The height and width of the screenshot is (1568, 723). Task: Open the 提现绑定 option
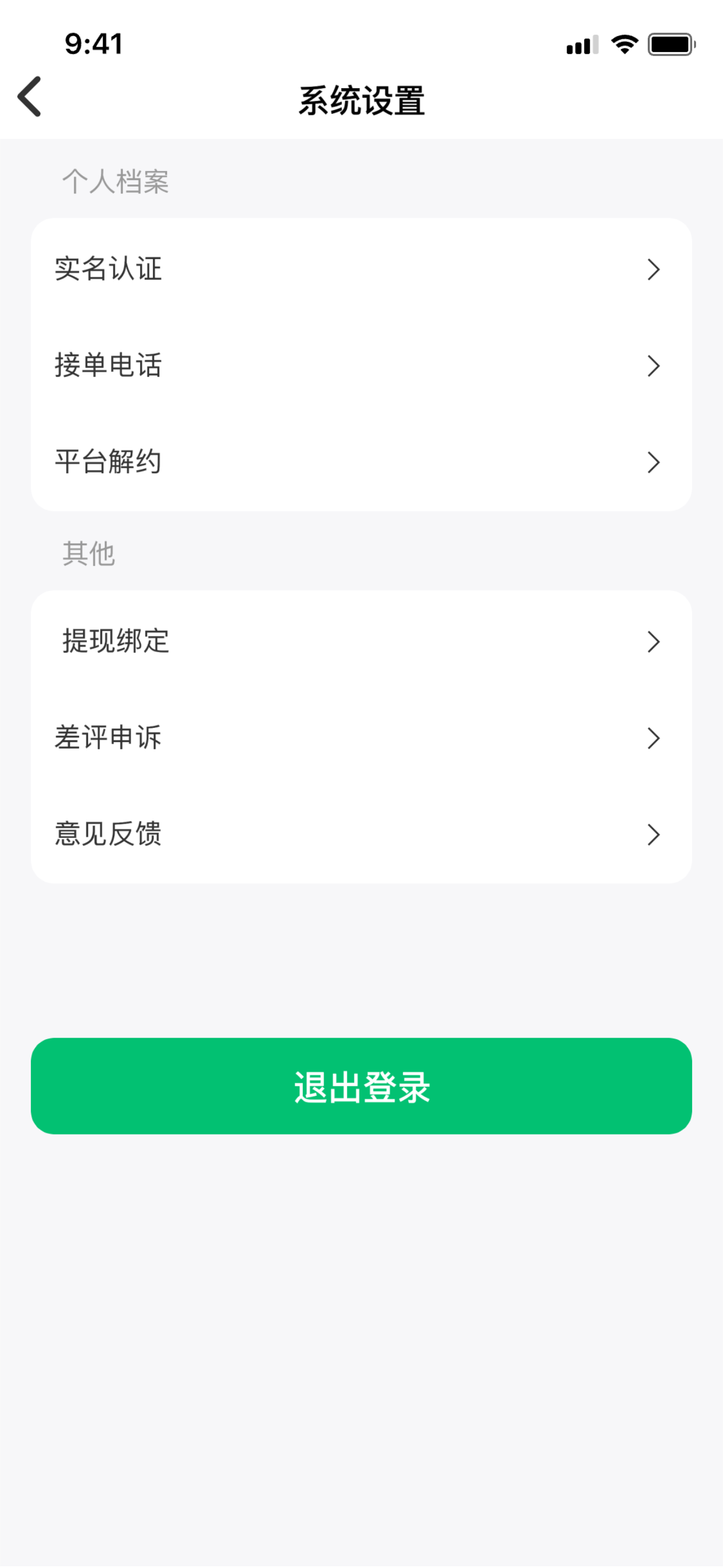361,641
